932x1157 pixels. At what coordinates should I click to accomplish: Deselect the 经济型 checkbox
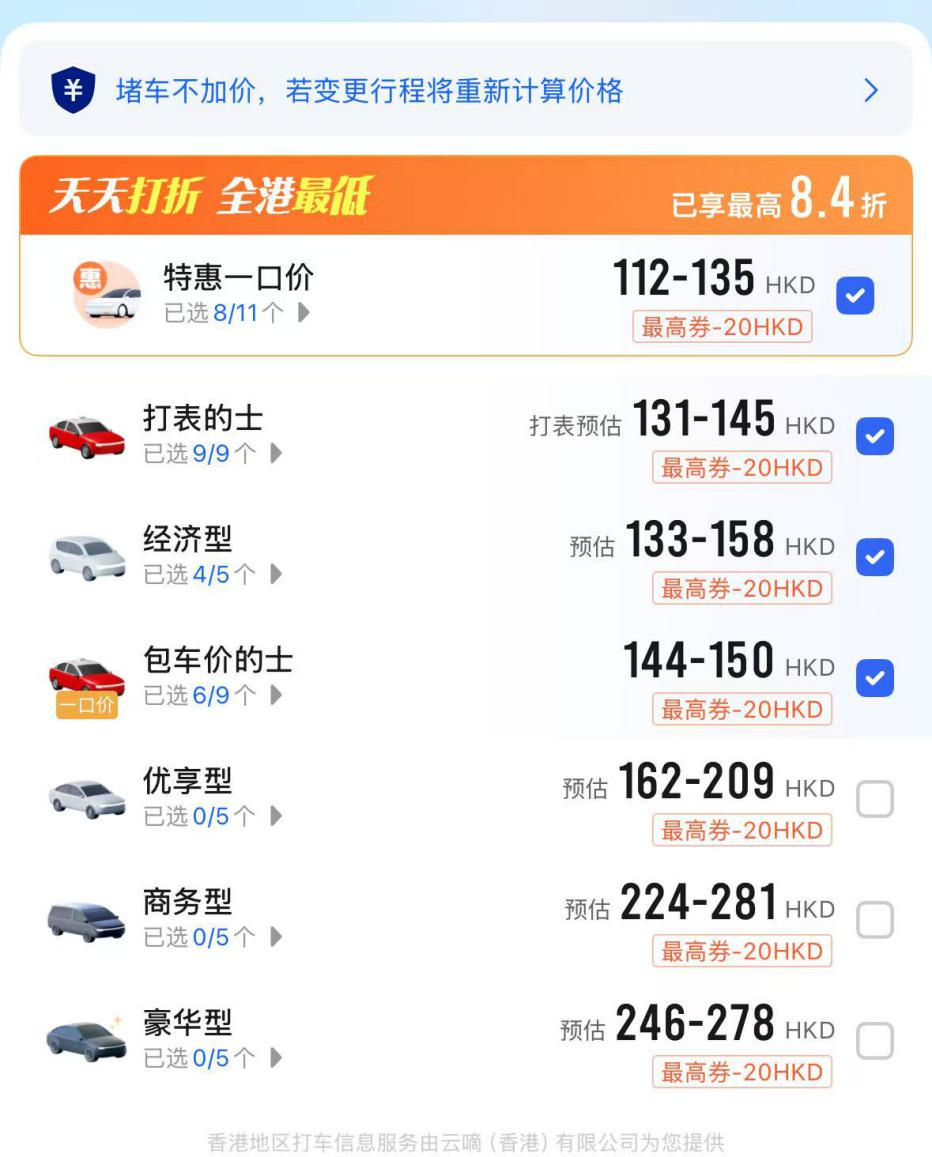click(875, 557)
